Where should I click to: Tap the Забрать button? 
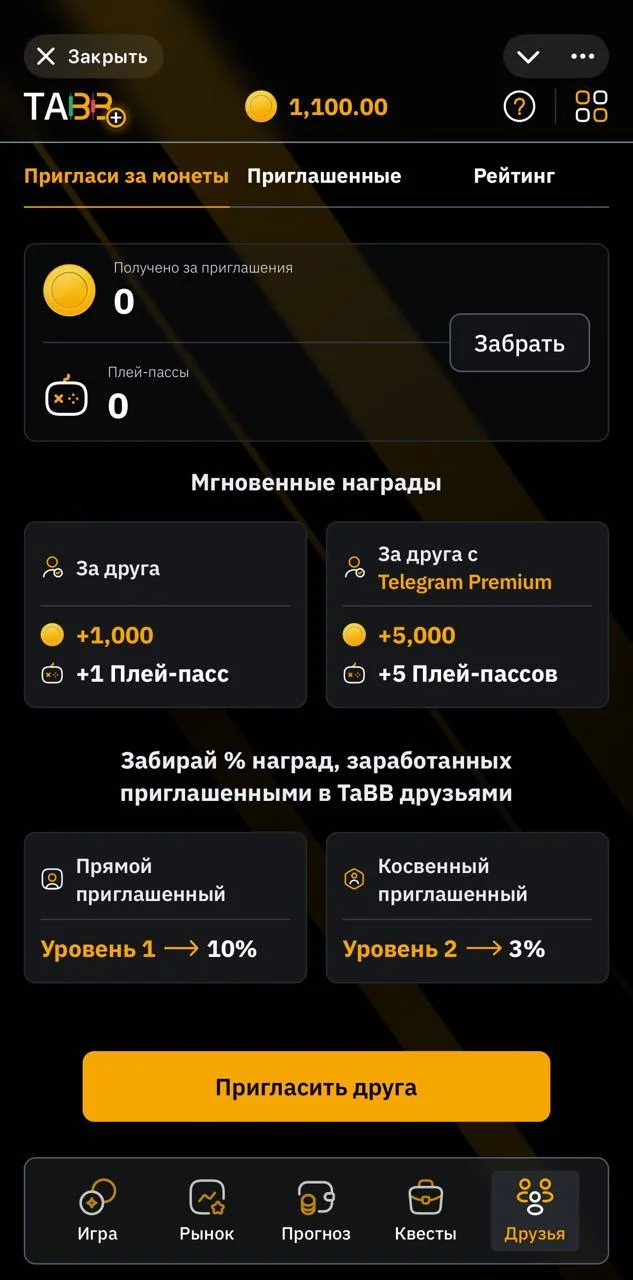[x=519, y=343]
